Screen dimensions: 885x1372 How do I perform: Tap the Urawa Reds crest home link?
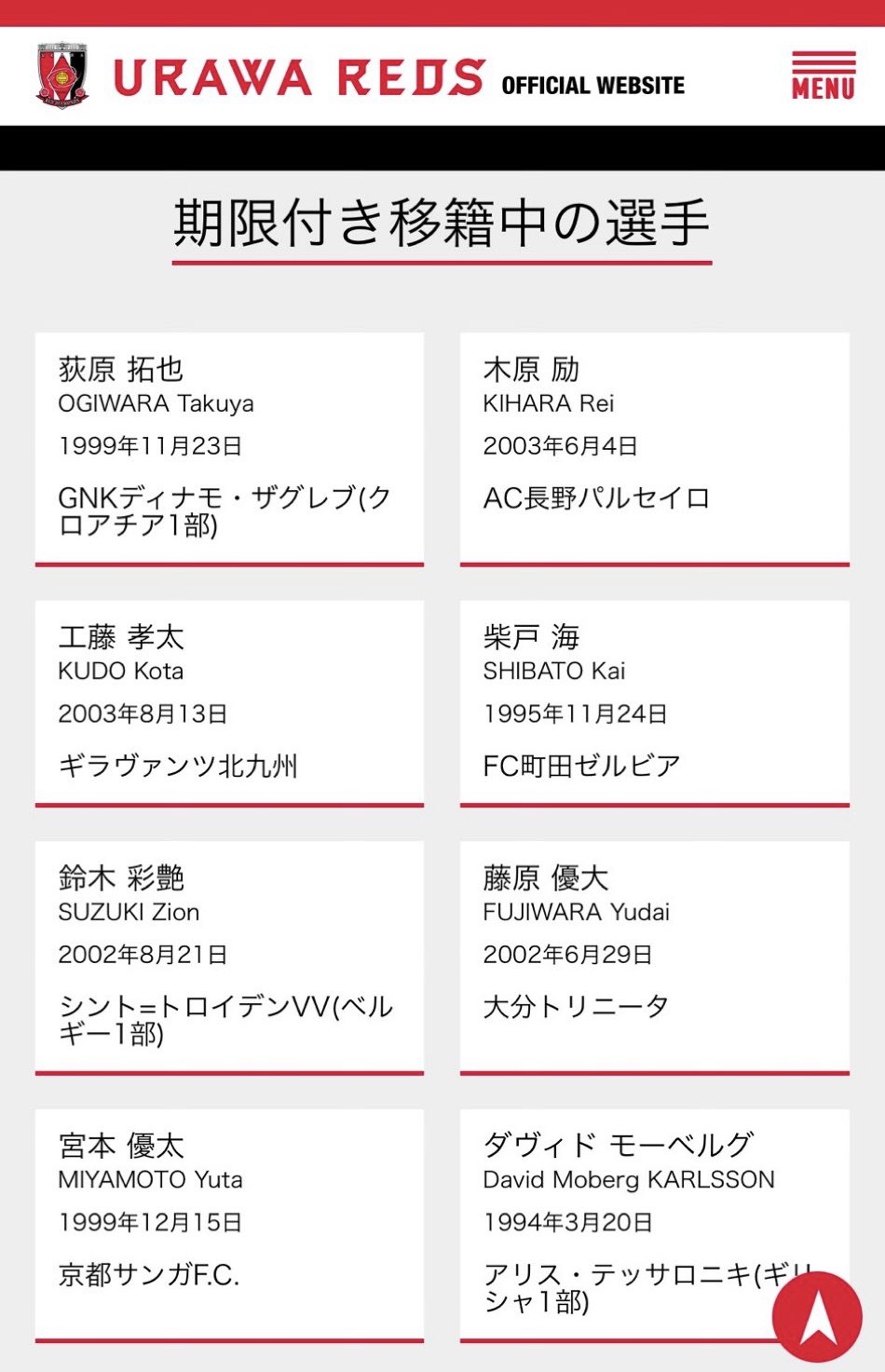[x=61, y=76]
